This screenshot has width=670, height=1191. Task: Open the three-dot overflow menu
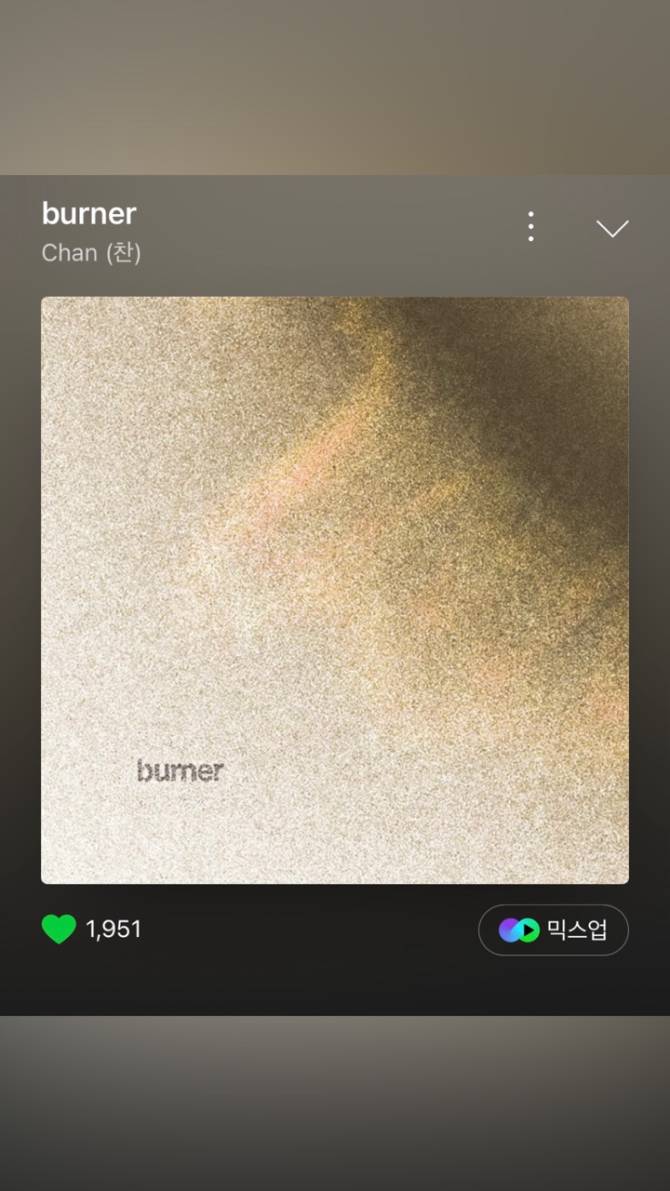(531, 227)
